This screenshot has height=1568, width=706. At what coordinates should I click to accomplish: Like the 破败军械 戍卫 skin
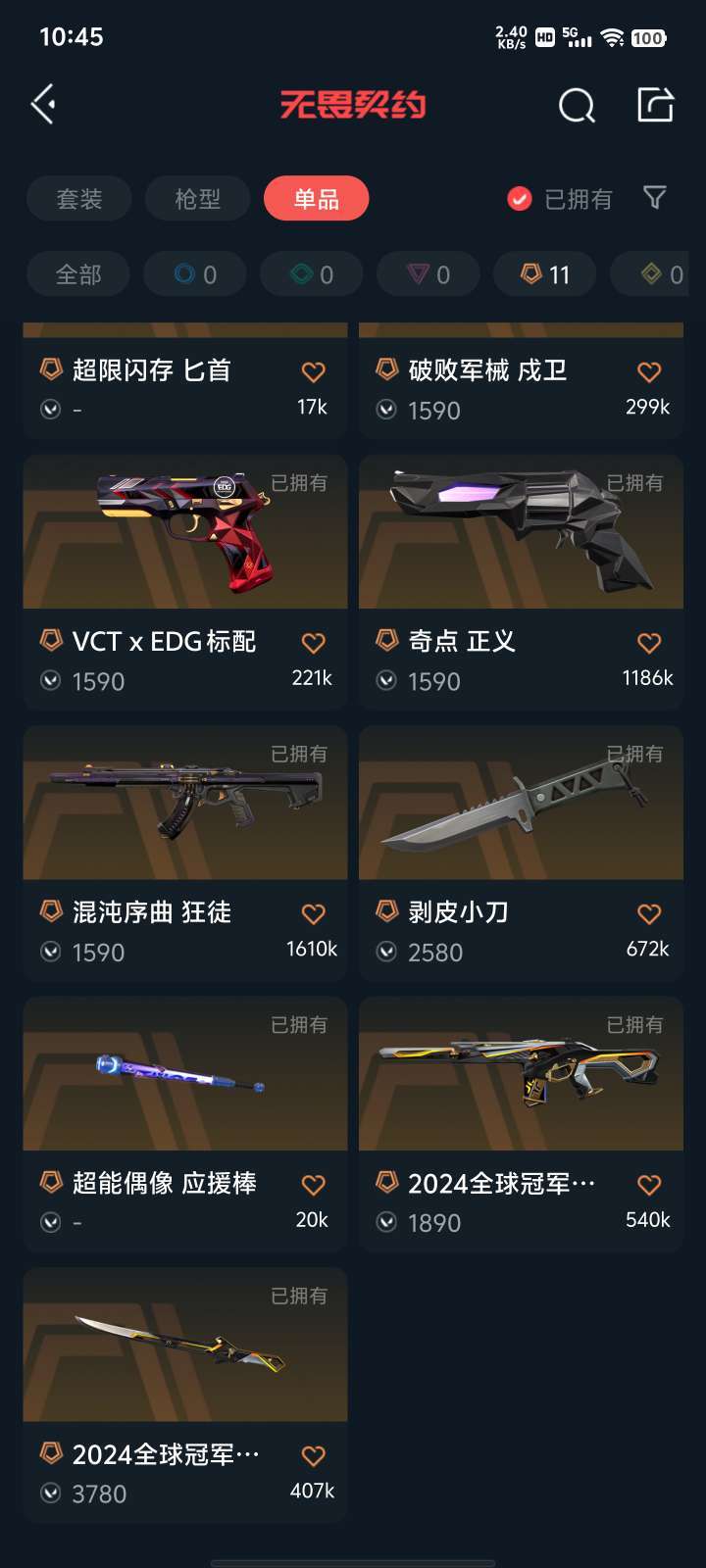point(649,372)
